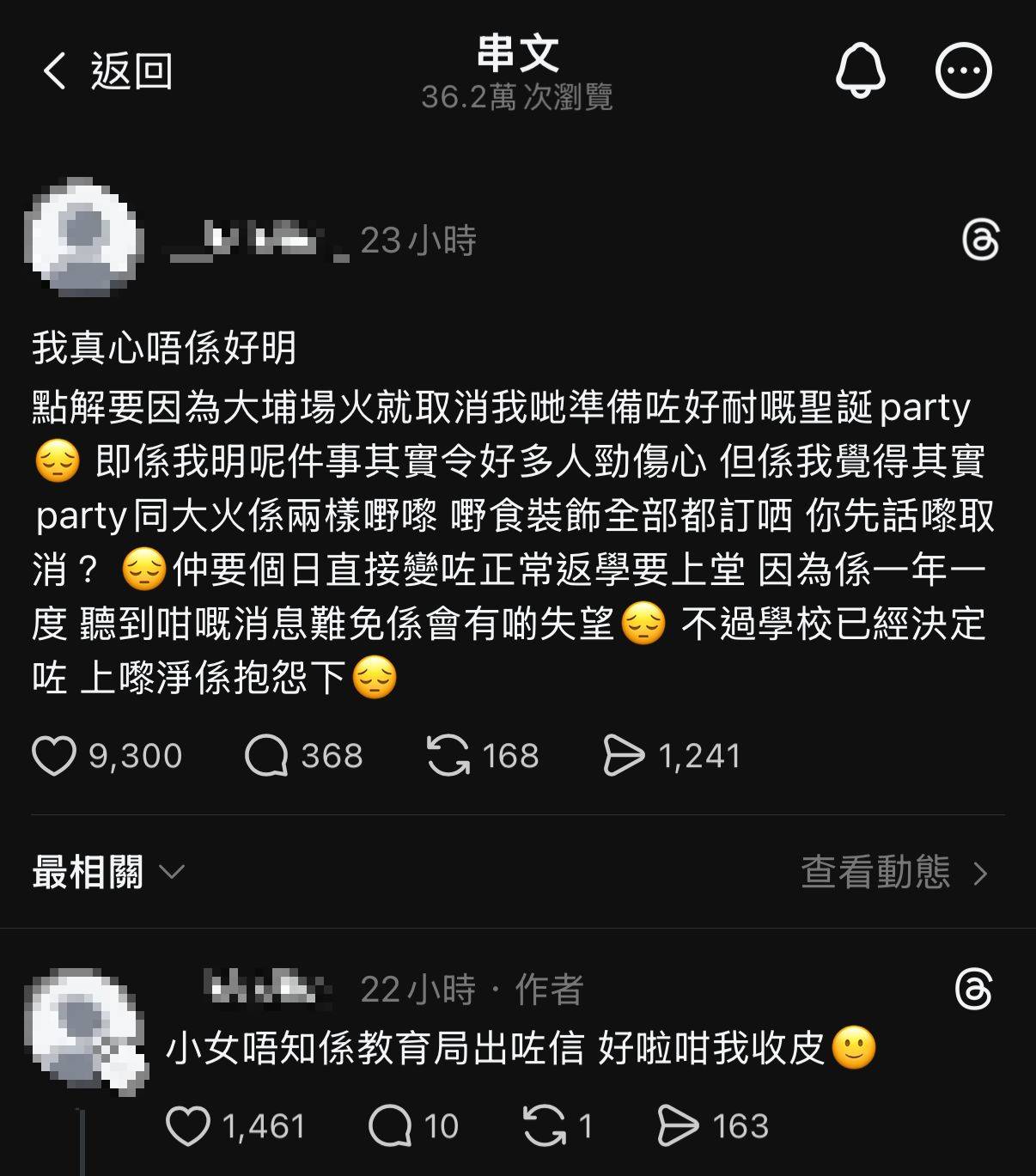
Task: Share the main post with 1,241 shares
Action: tap(624, 756)
